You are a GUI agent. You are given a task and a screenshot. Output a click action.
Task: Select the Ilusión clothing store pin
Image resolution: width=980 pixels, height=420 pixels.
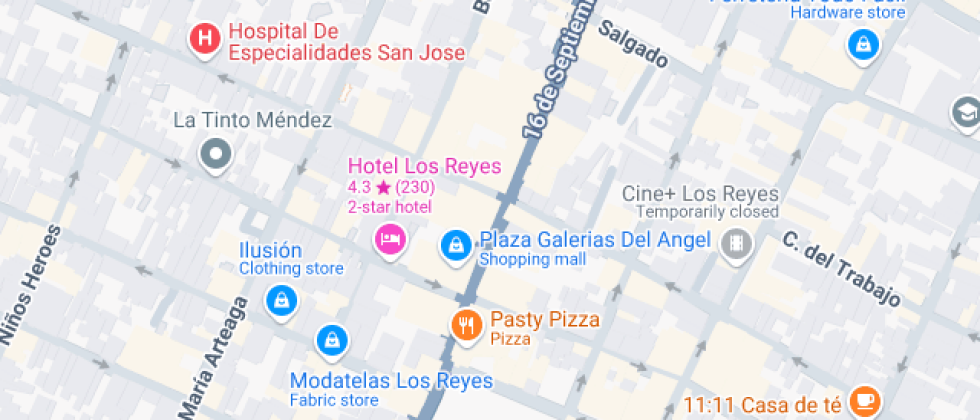click(281, 299)
